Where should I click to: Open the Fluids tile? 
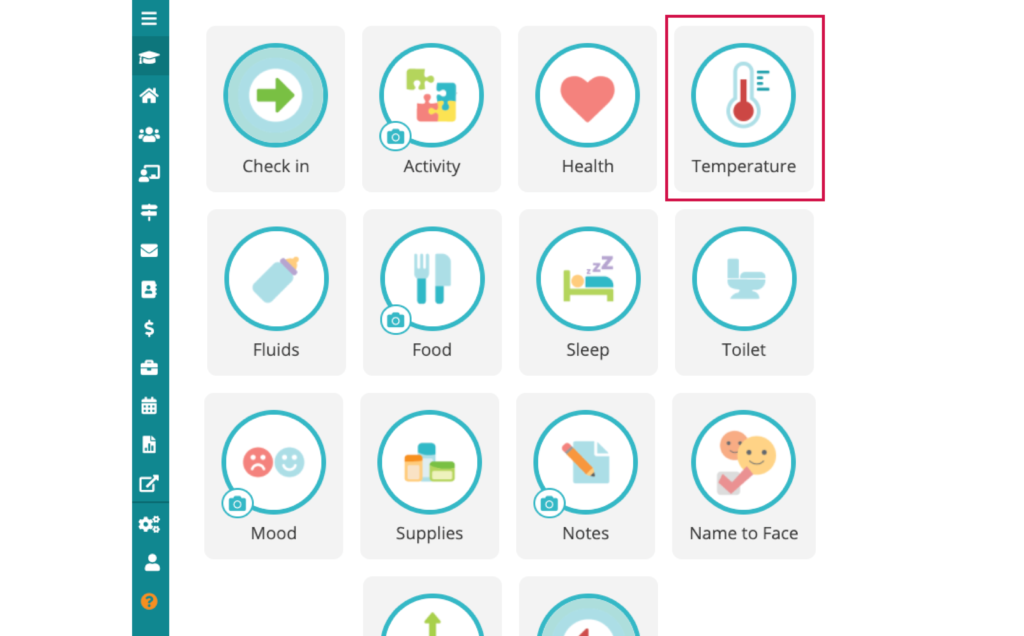click(276, 291)
